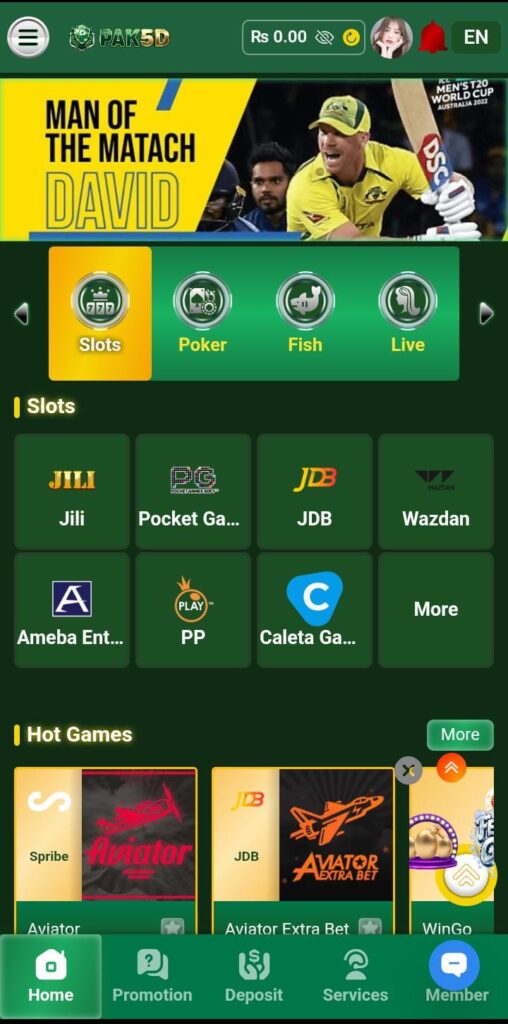Toggle balance visibility eye icon
Screen dimensions: 508x1024
[x=325, y=37]
